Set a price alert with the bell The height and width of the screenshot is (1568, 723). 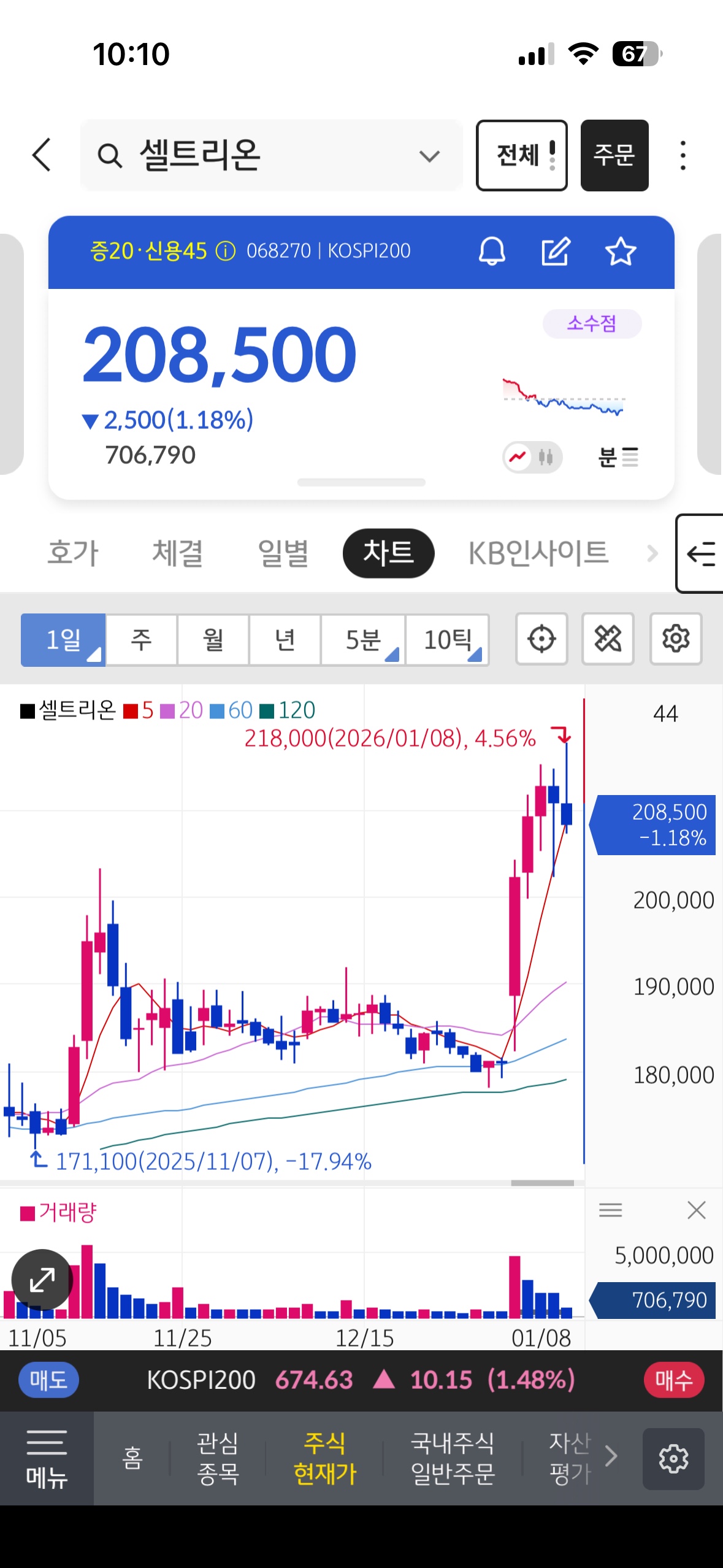[492, 251]
